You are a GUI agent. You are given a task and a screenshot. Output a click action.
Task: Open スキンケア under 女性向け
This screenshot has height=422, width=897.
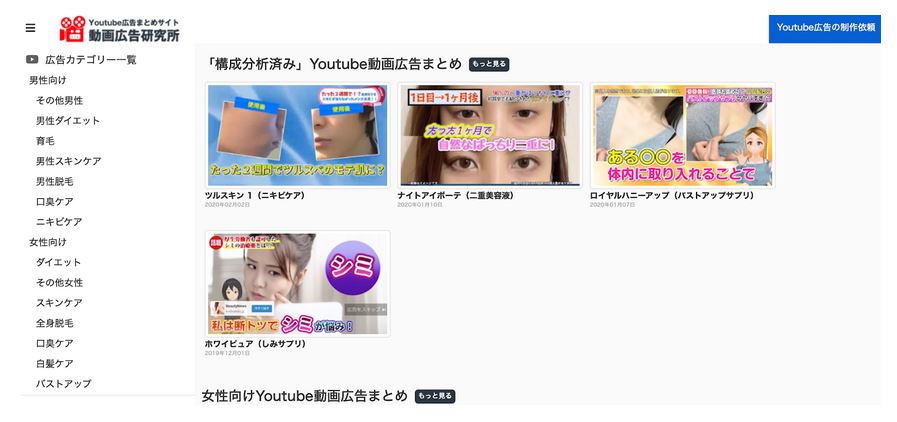coord(59,303)
